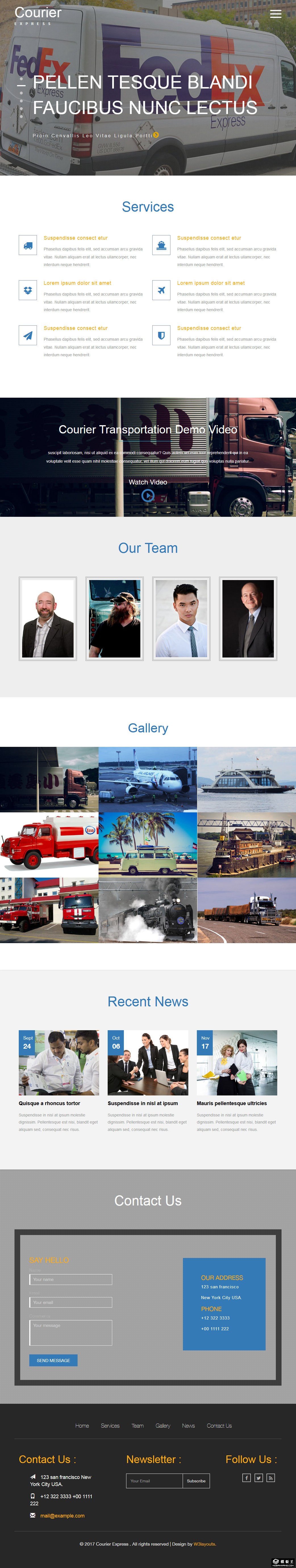Tap the Send Message button

[53, 1360]
